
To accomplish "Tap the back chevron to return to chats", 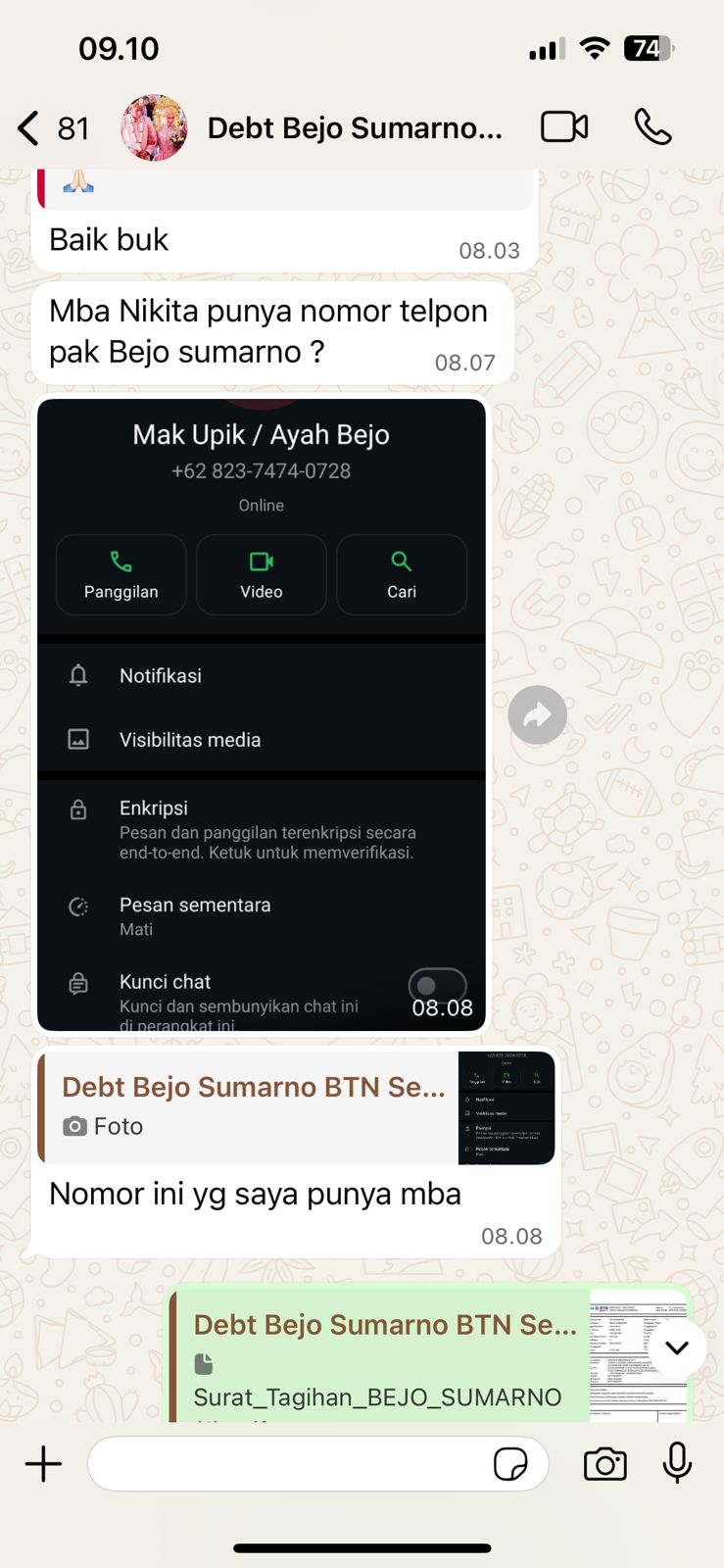I will pyautogui.click(x=26, y=126).
